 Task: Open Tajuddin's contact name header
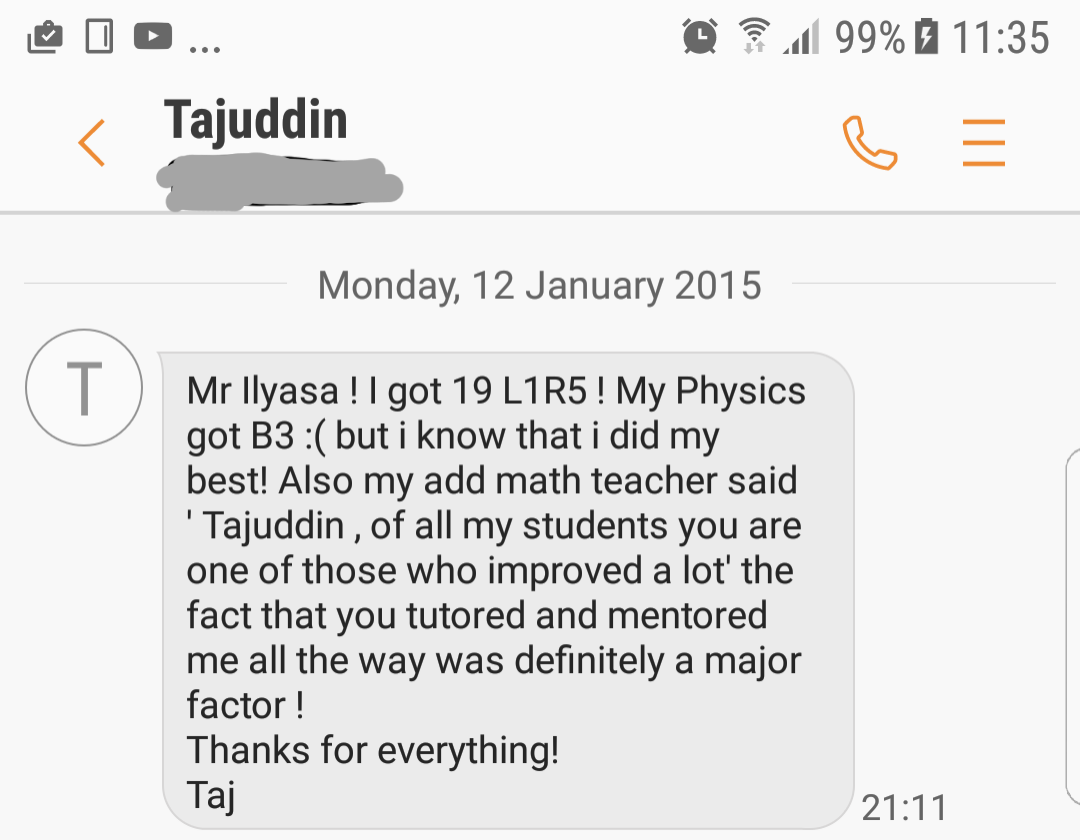tap(256, 121)
